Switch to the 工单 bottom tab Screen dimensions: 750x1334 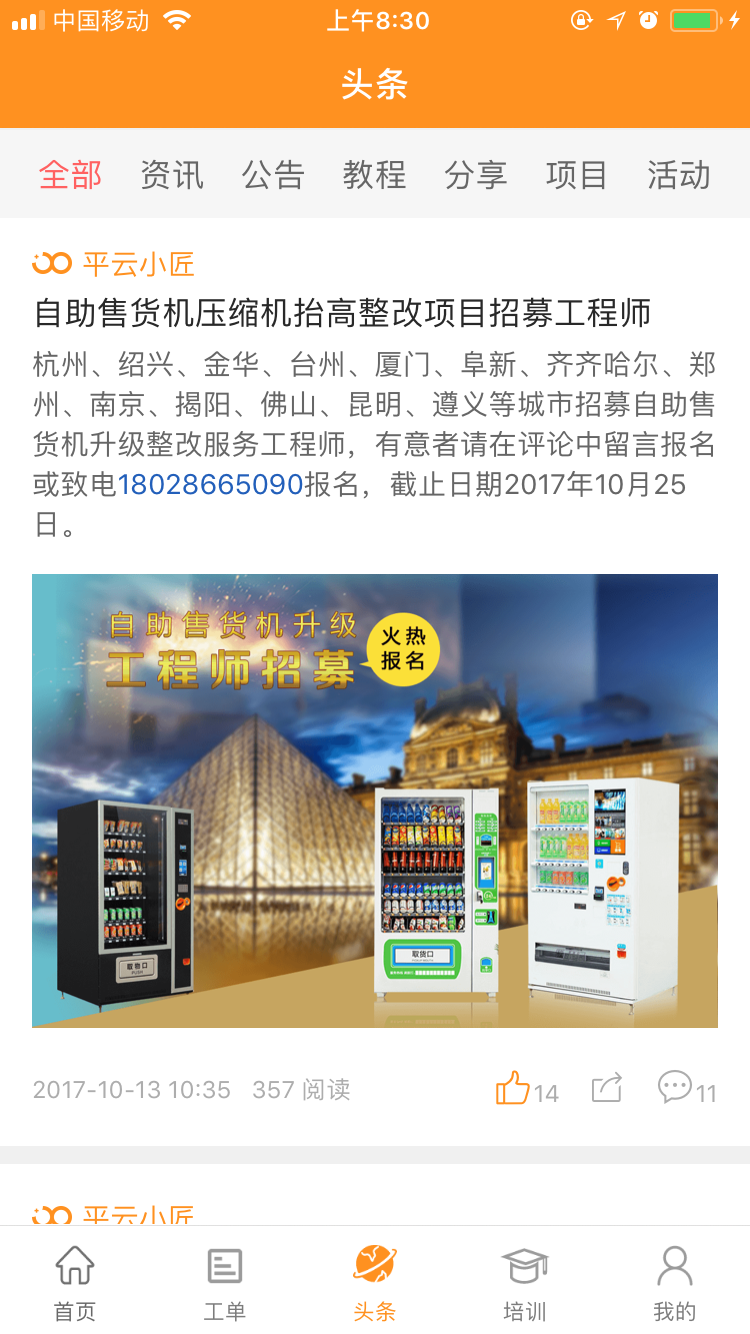coord(225,1282)
